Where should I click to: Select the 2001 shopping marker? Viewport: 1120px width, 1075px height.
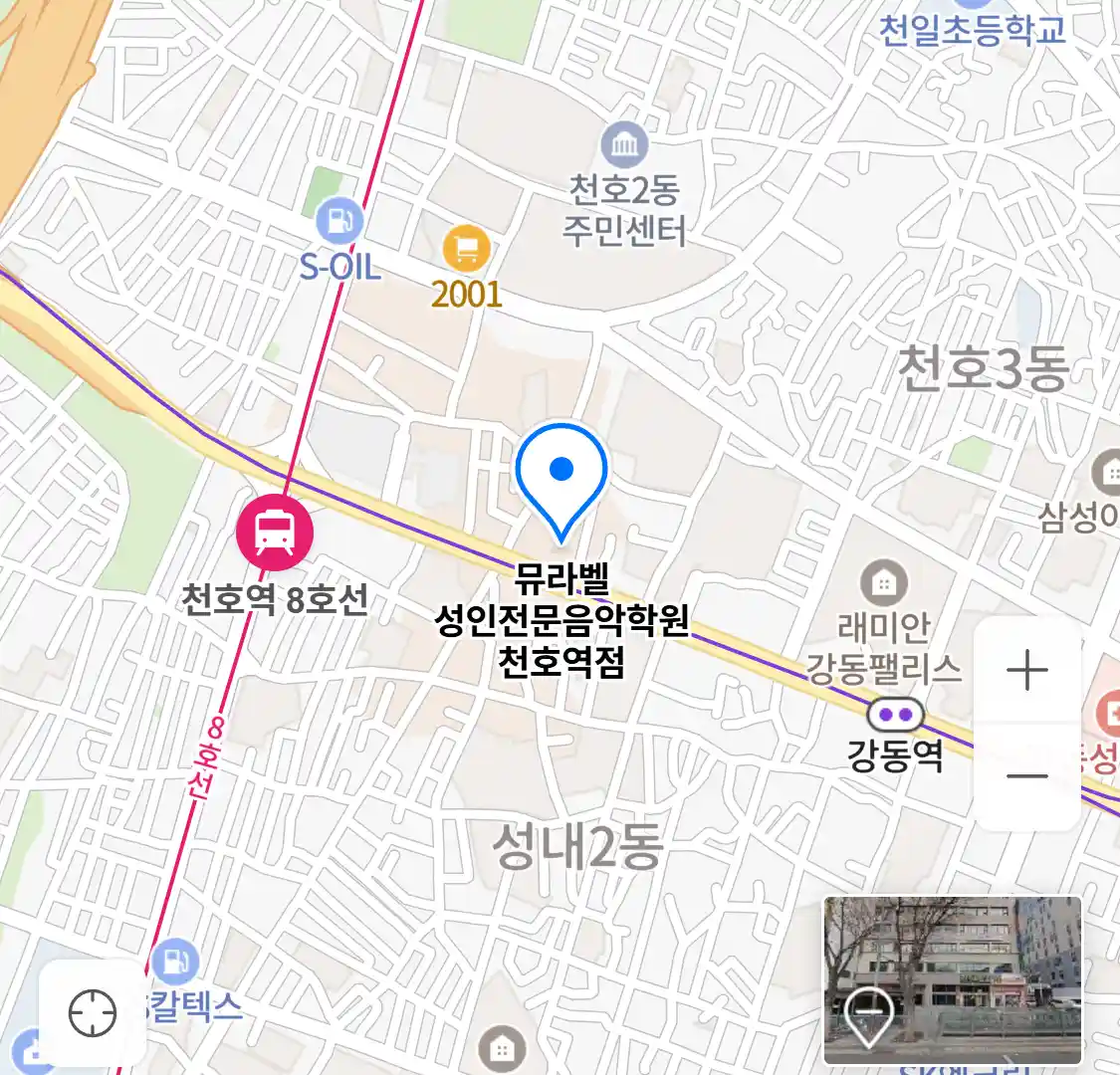pyautogui.click(x=466, y=248)
